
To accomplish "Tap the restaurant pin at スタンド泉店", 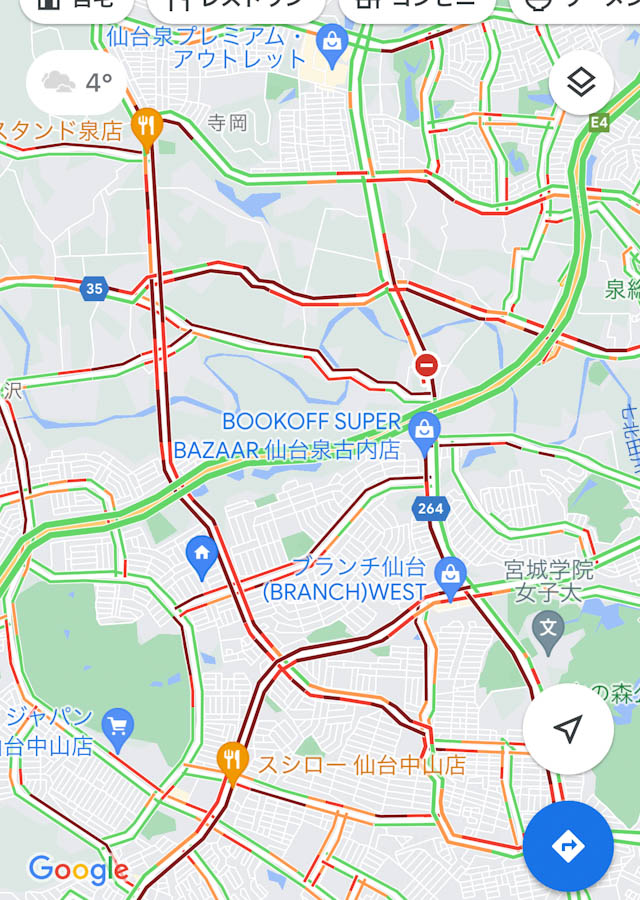I will pyautogui.click(x=147, y=126).
